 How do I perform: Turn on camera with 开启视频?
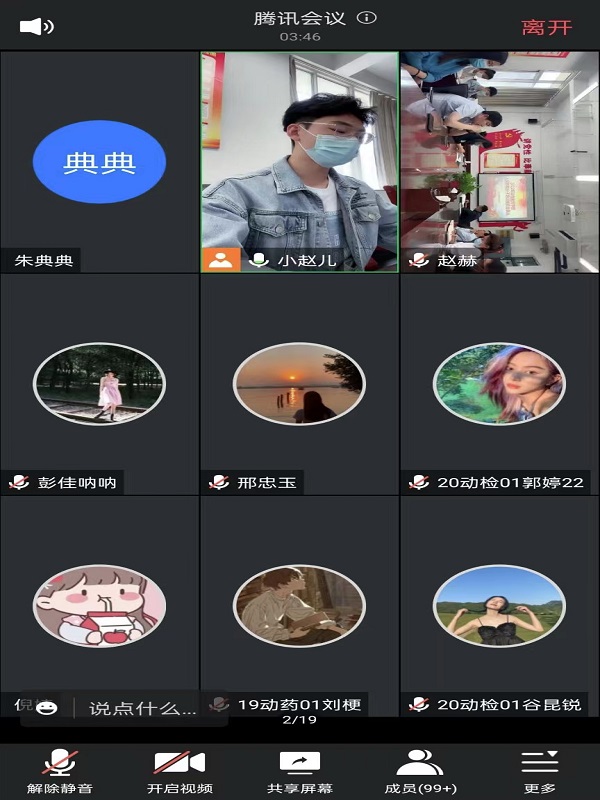(180, 771)
